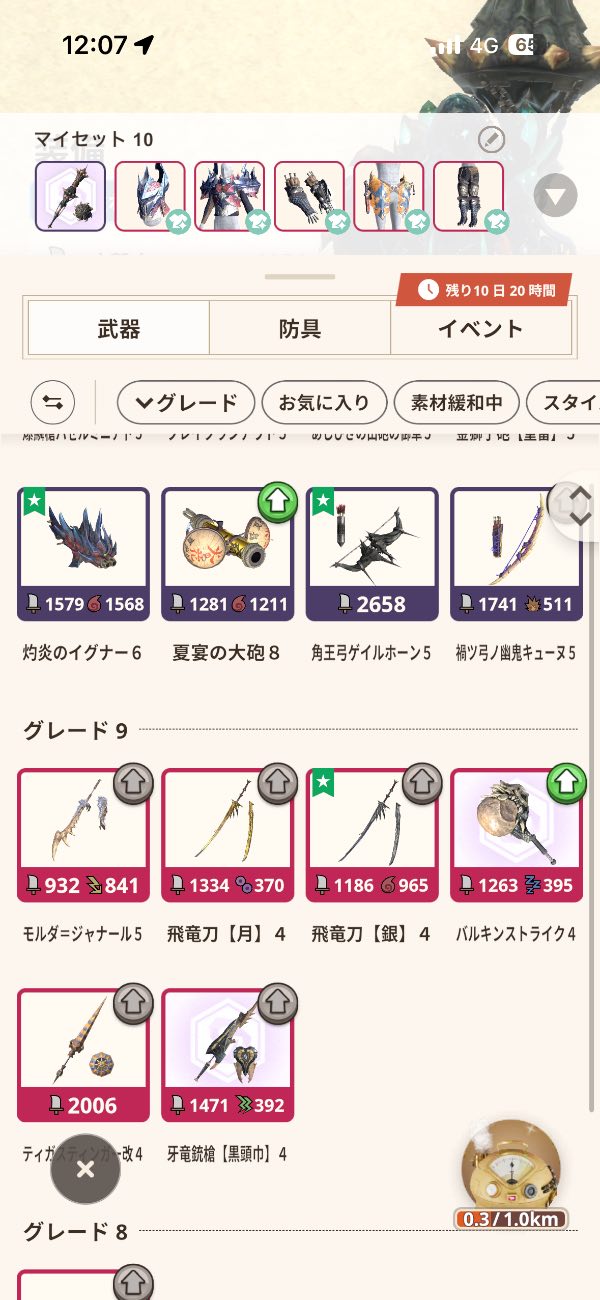Switch to the 防具 tab
The width and height of the screenshot is (600, 1300).
point(300,328)
